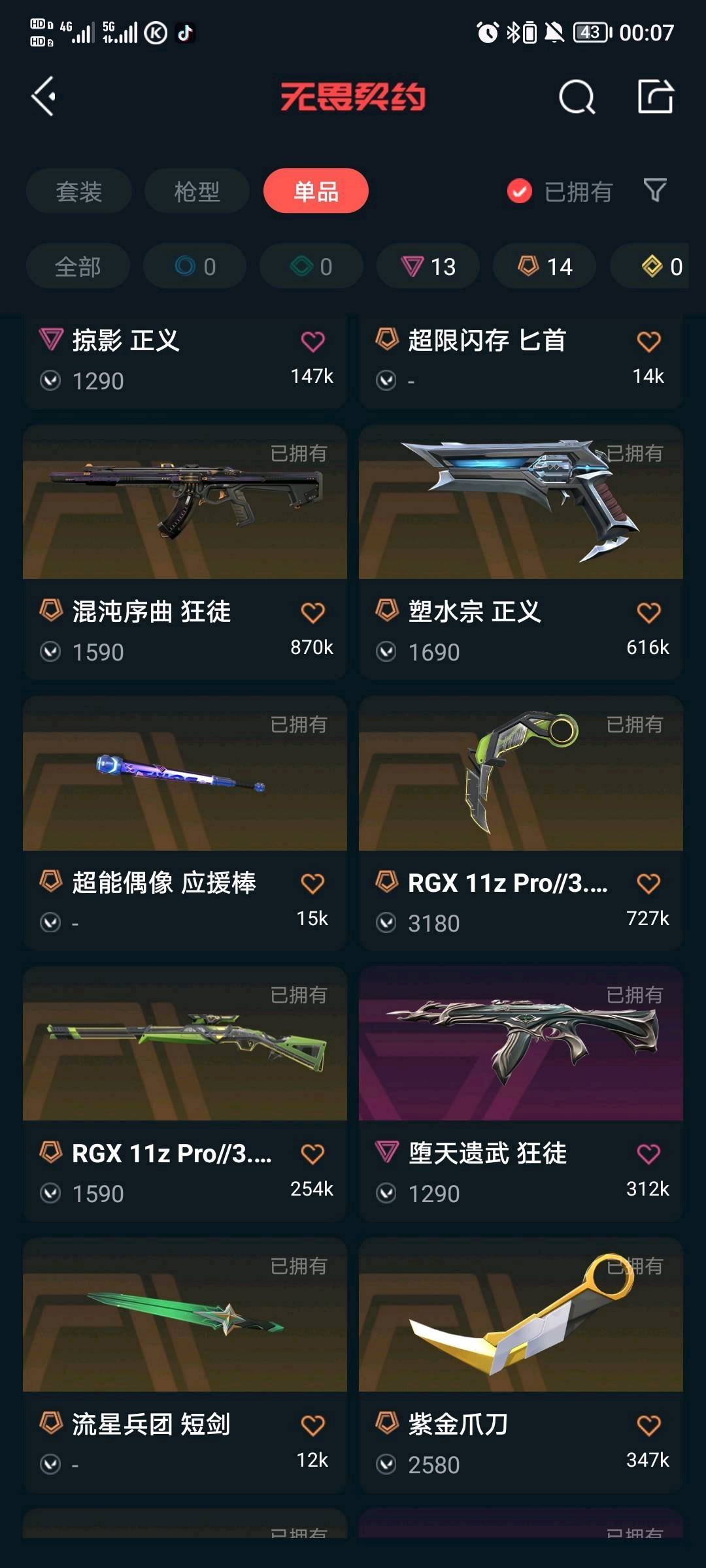
Task: Open the filter funnel icon
Action: 655,191
